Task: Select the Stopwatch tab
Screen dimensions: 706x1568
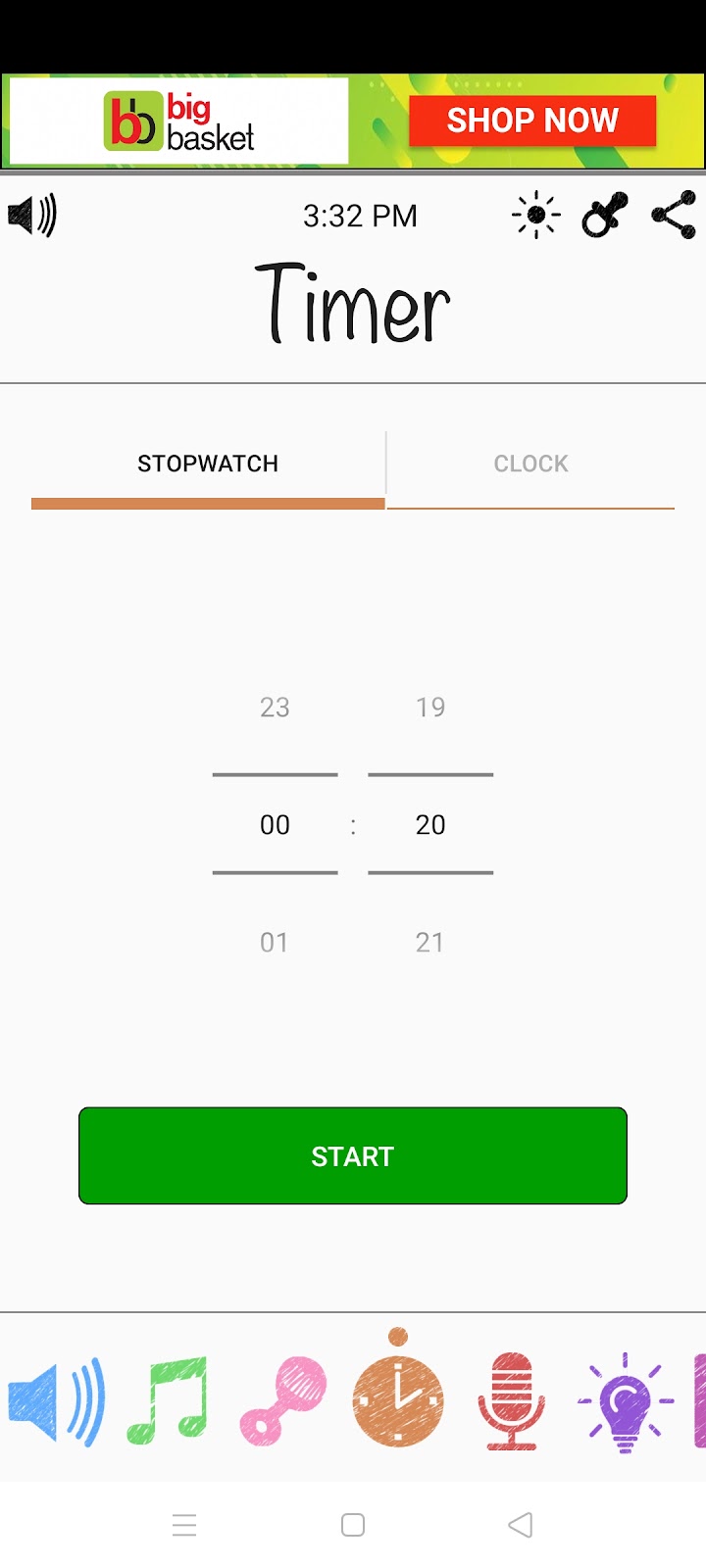Action: (x=208, y=464)
